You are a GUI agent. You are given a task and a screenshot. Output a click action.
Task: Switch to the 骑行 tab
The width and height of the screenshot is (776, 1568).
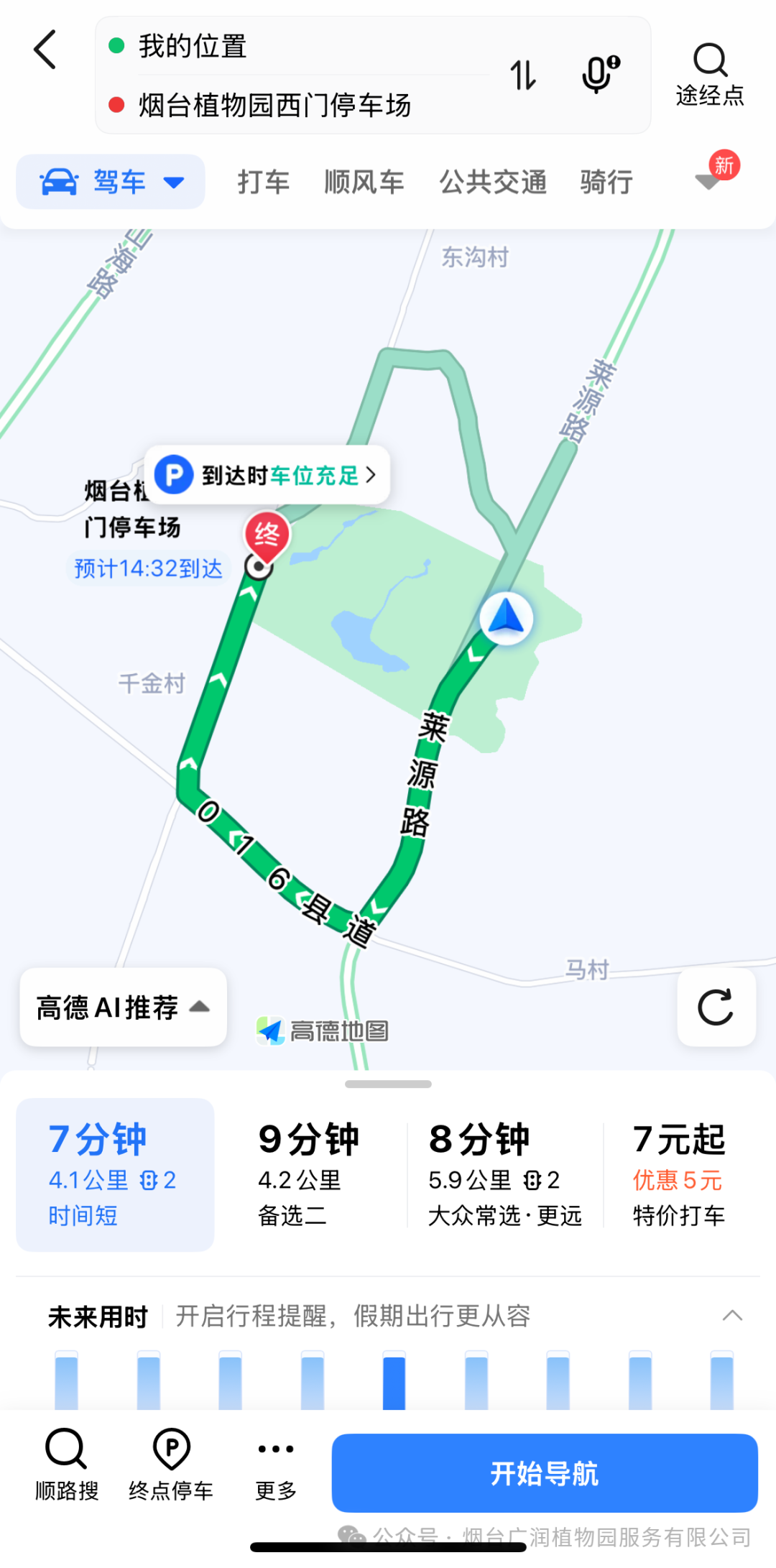tap(606, 182)
